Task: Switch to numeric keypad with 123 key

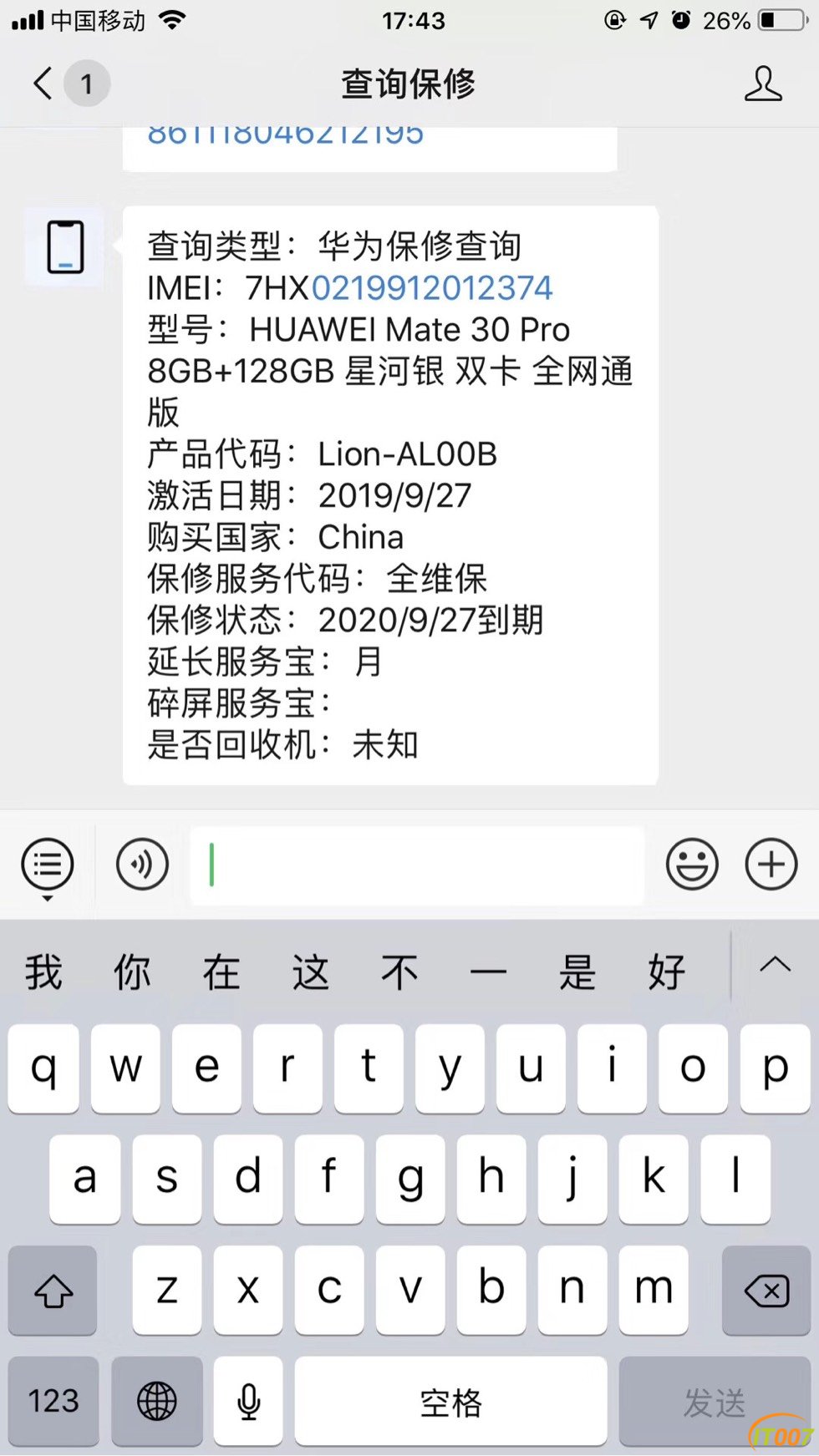Action: pyautogui.click(x=53, y=1402)
